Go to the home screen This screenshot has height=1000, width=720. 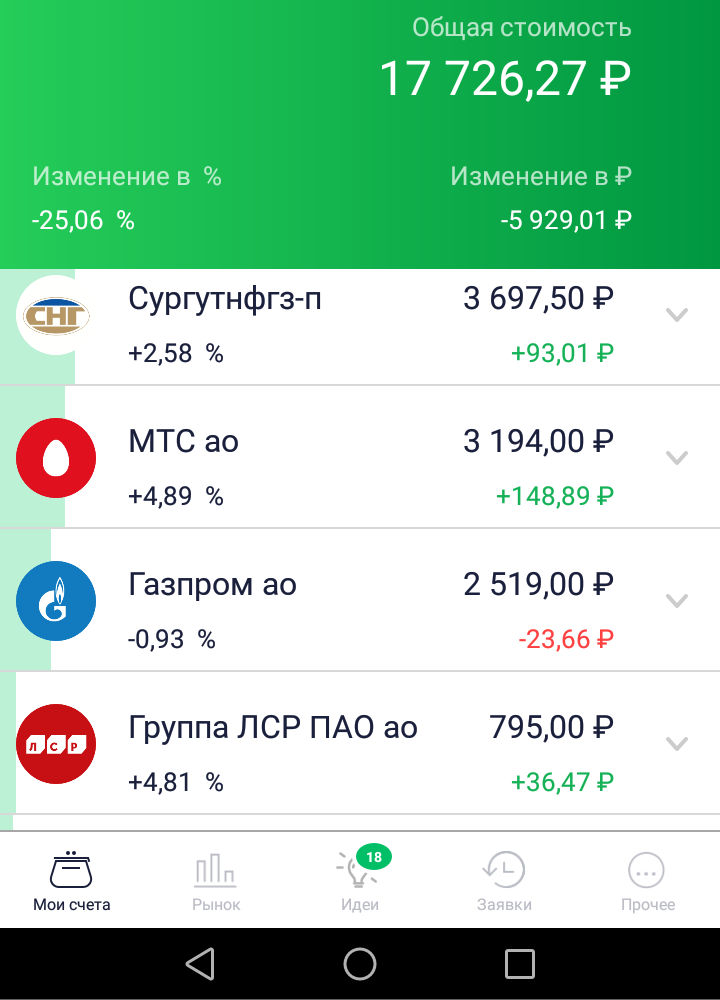tap(360, 964)
